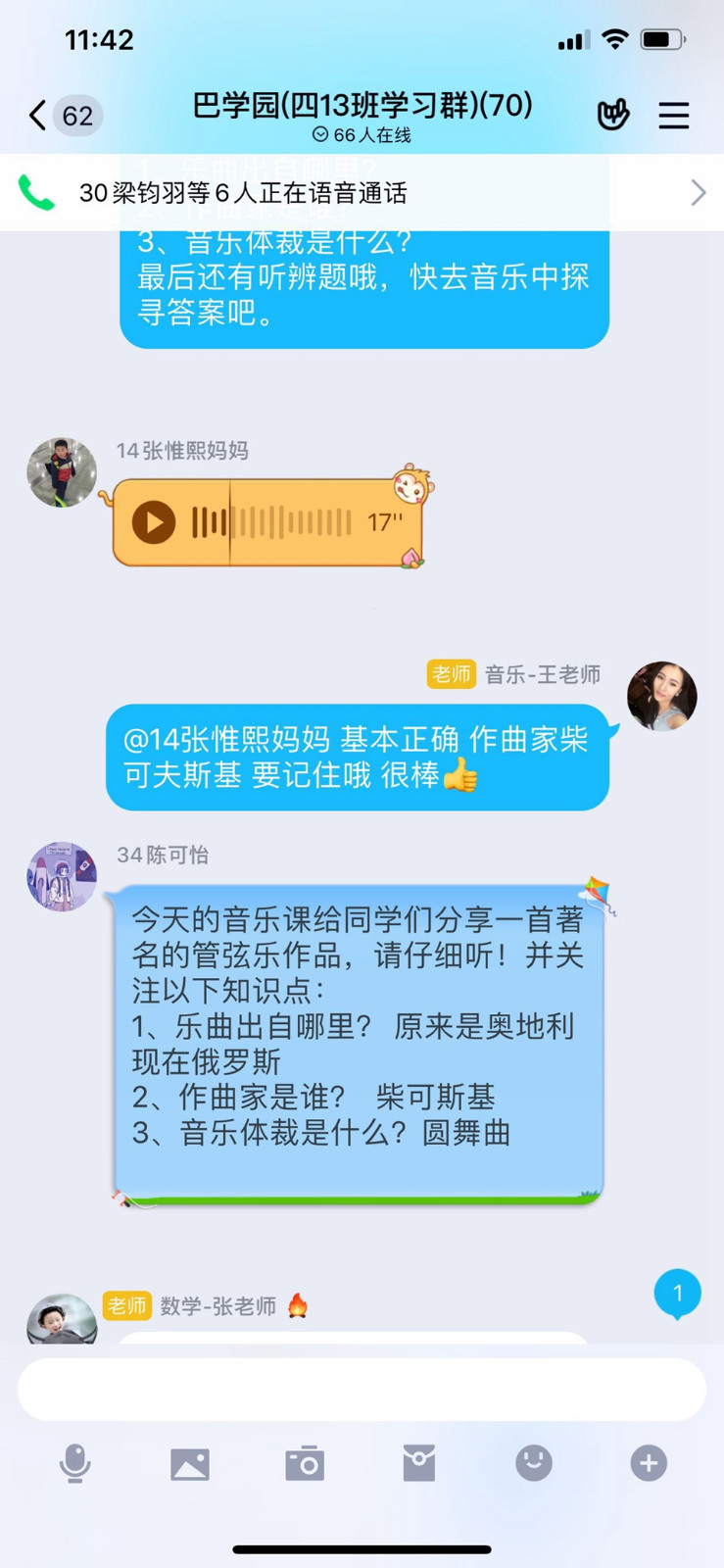This screenshot has height=1568, width=724.
Task: Expand more options with plus icon
Action: 649,1463
